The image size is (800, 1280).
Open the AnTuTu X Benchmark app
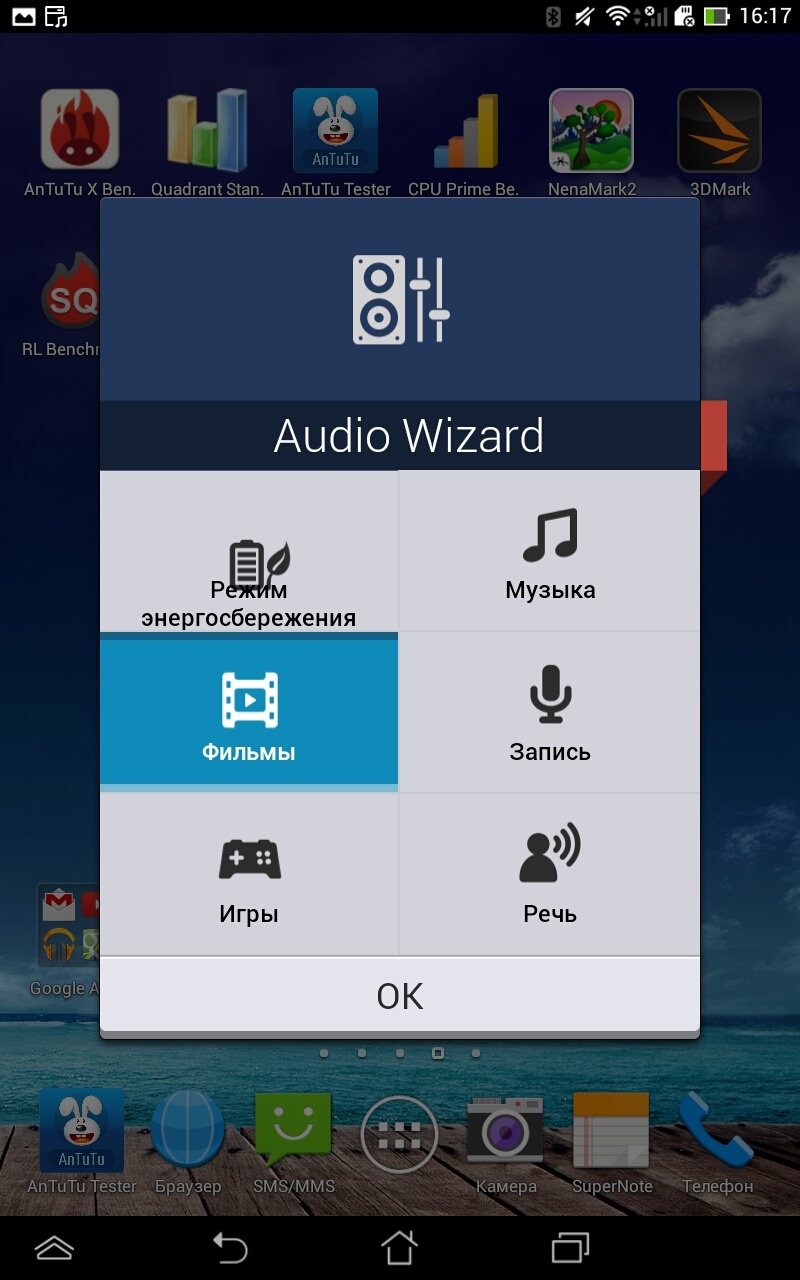(x=80, y=130)
